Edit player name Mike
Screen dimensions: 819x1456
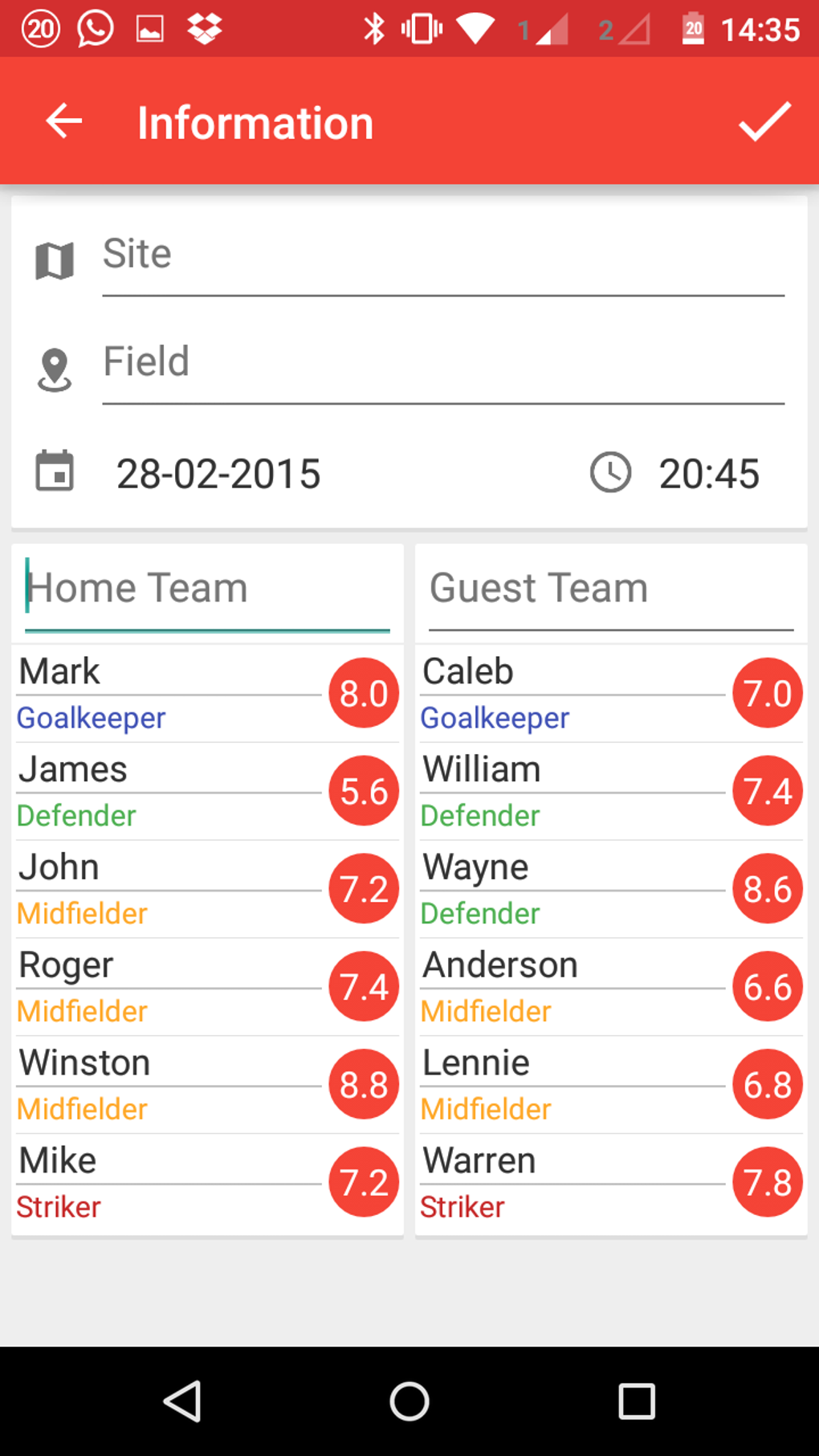click(169, 1161)
